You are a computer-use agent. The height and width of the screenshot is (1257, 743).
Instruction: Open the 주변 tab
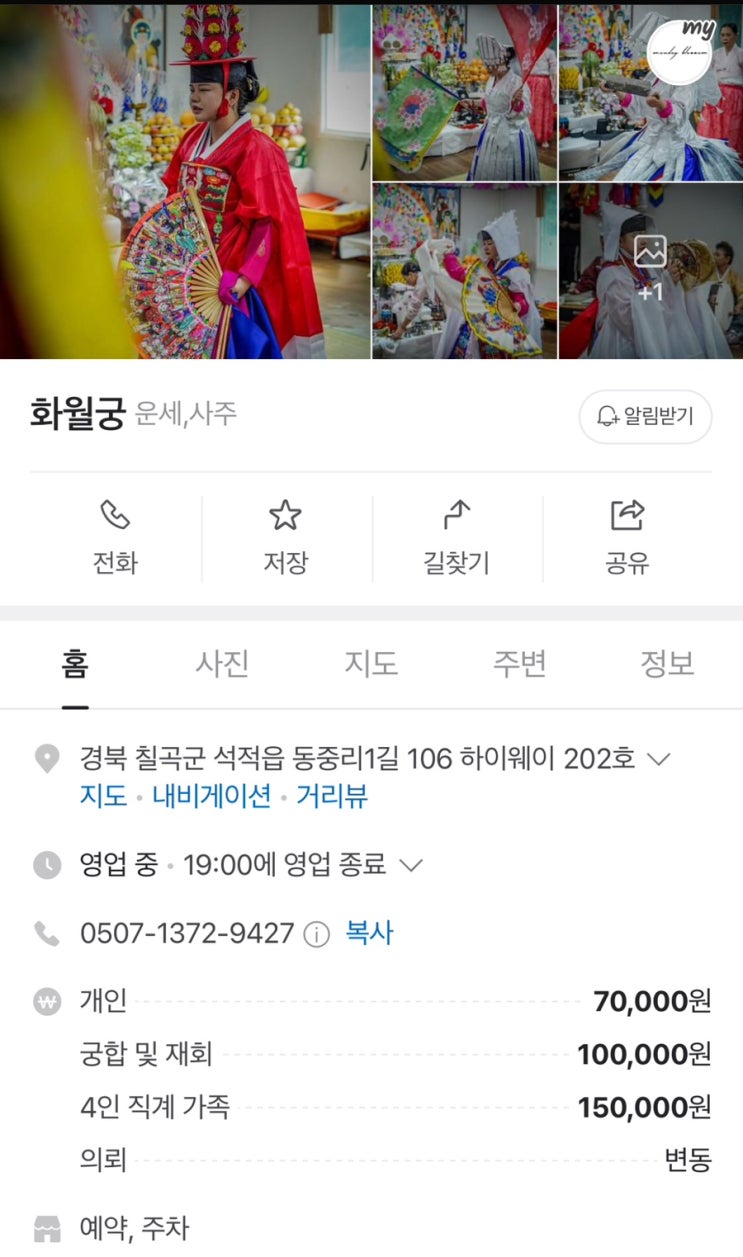[519, 664]
